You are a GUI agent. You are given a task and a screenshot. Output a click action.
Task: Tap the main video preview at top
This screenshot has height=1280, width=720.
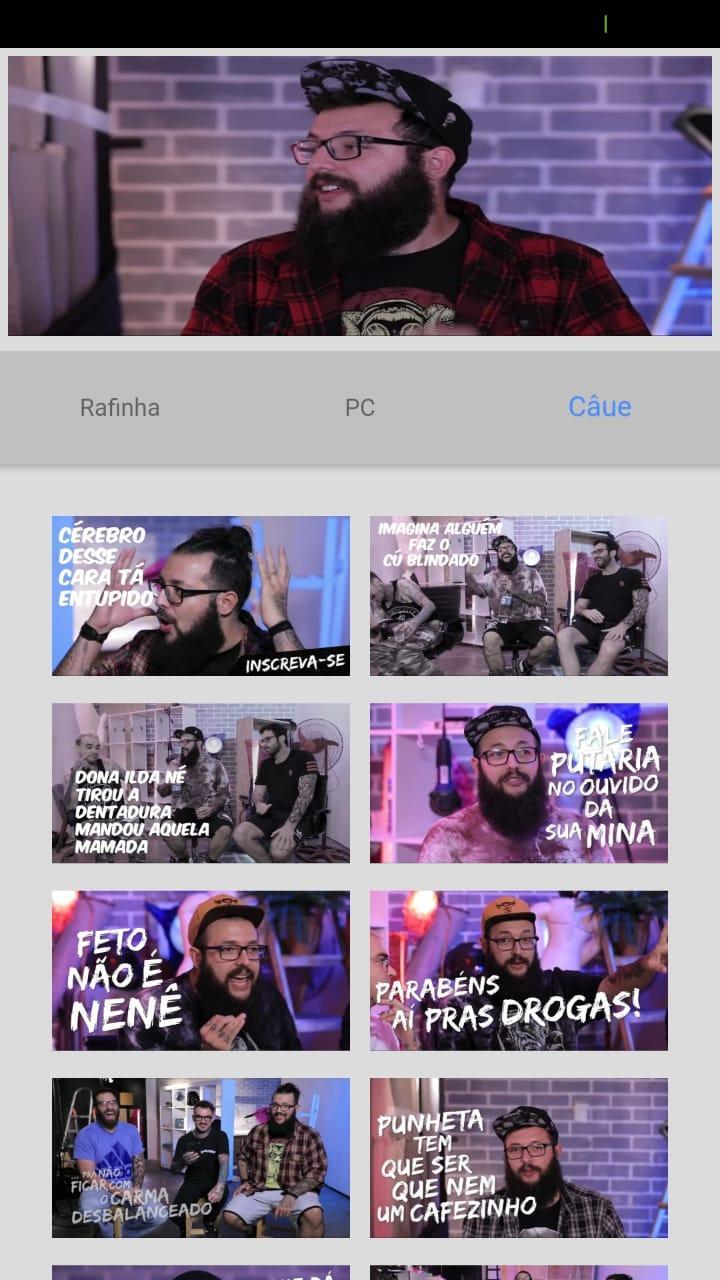coord(360,195)
